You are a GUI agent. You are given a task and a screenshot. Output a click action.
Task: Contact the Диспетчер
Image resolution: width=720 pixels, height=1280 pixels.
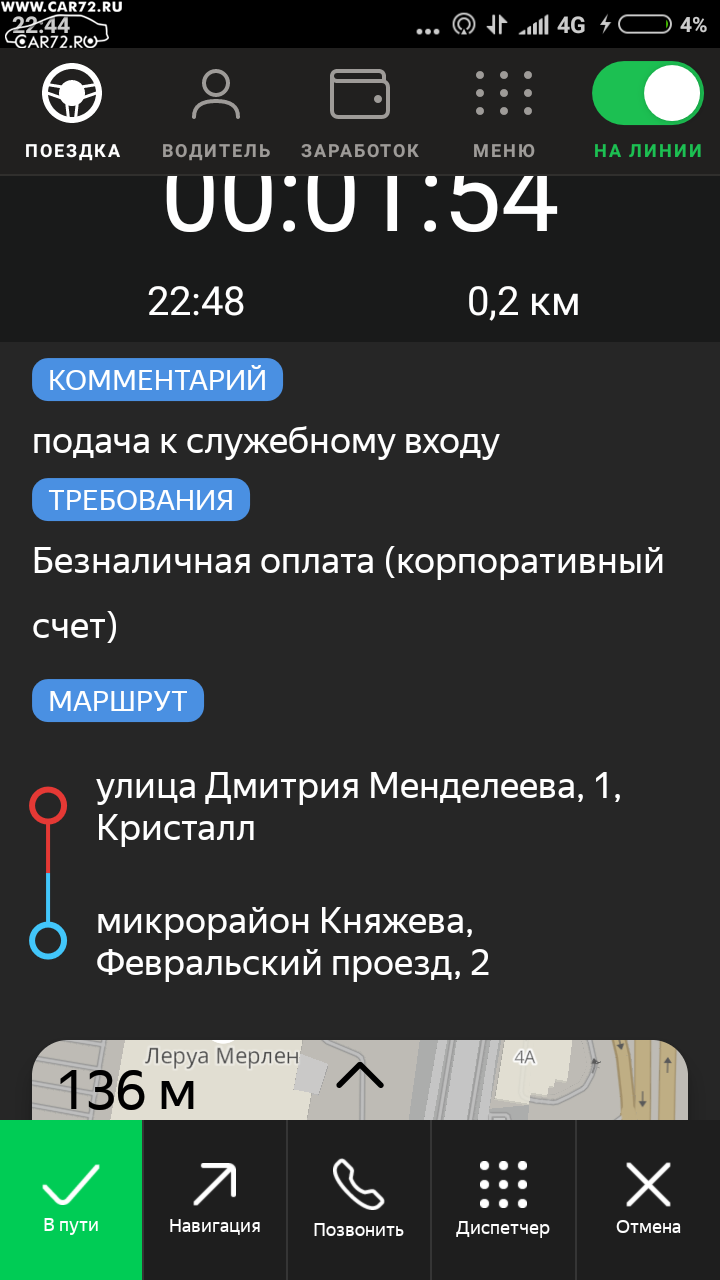[503, 1200]
